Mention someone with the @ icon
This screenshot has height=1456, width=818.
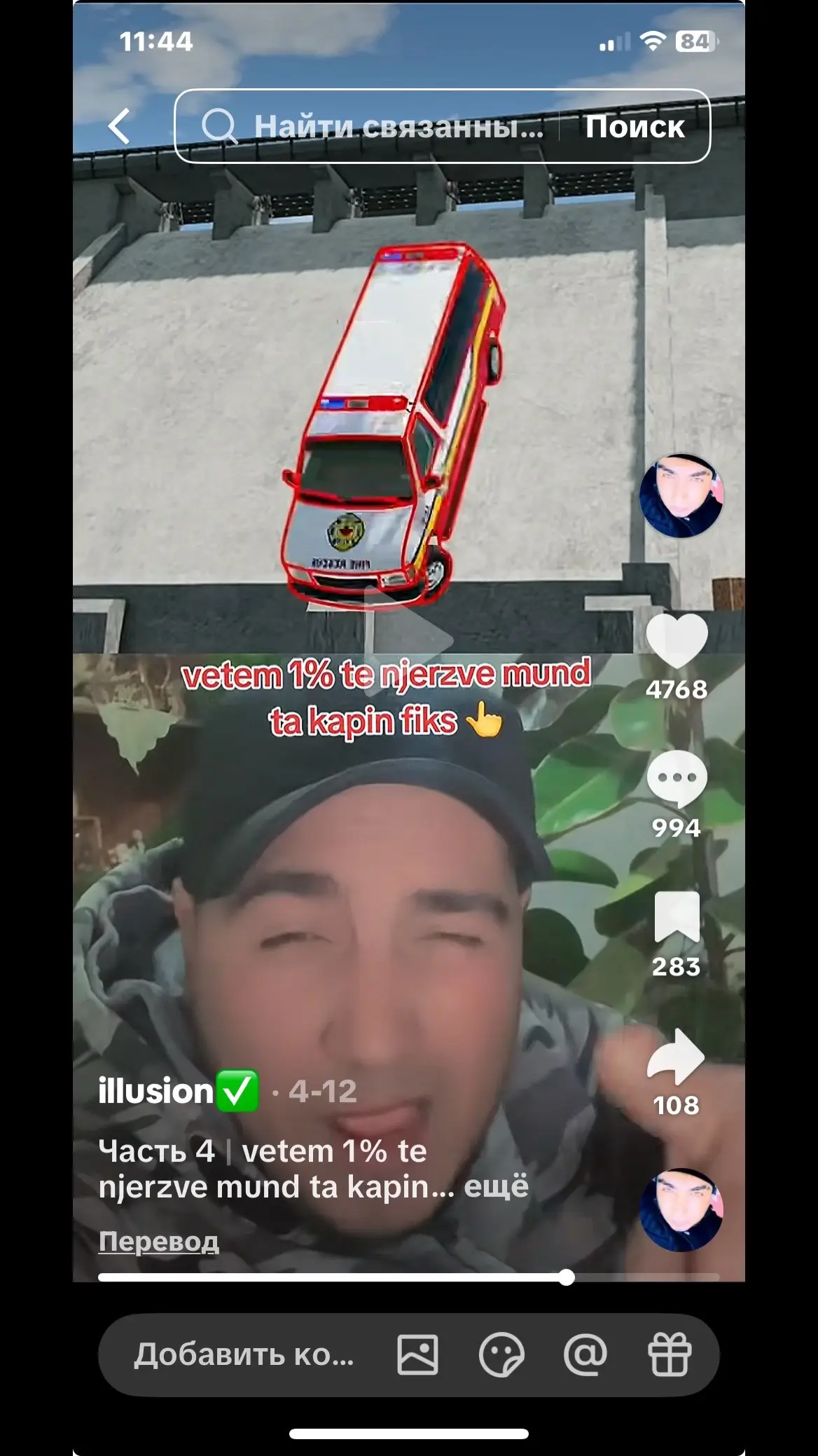pyautogui.click(x=585, y=1354)
